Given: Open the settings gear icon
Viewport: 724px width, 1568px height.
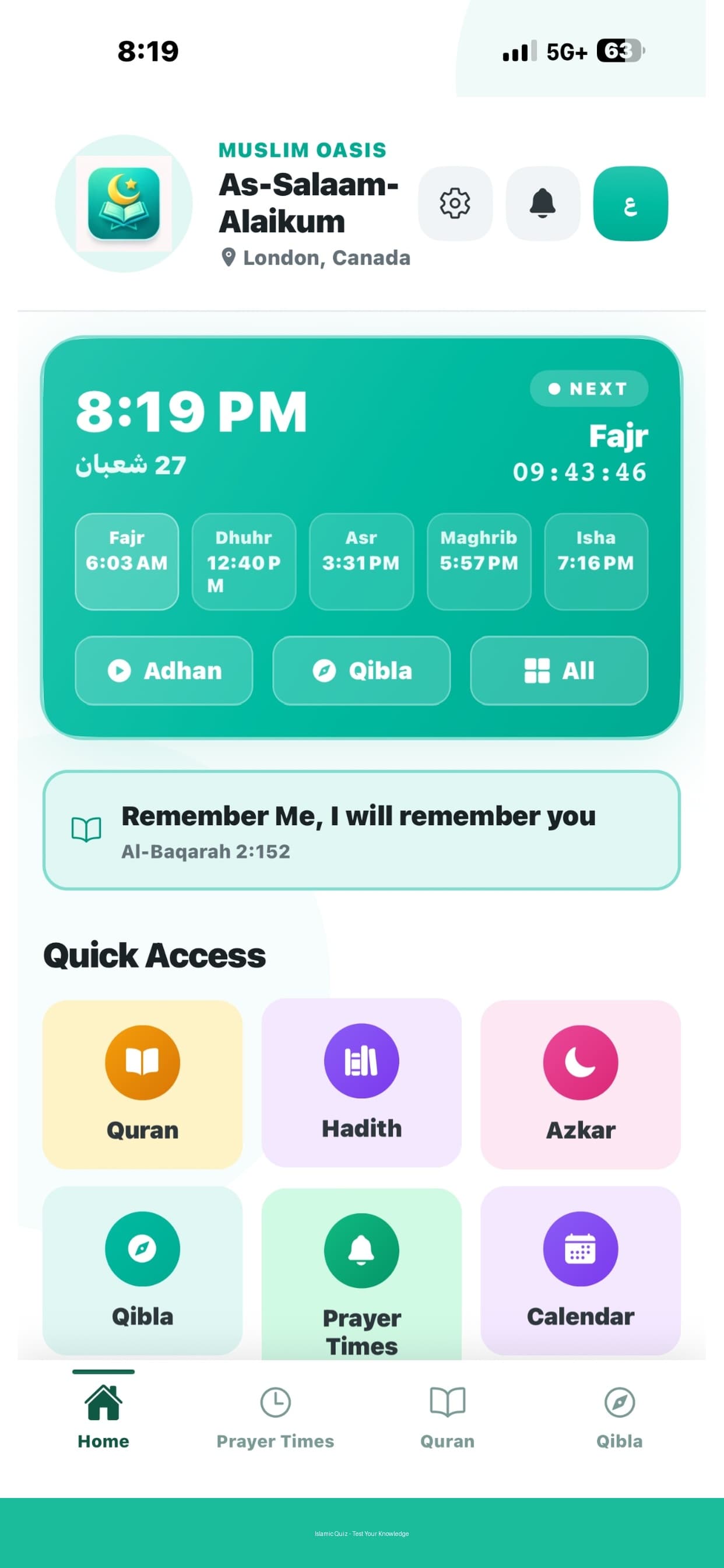Looking at the screenshot, I should click(455, 204).
